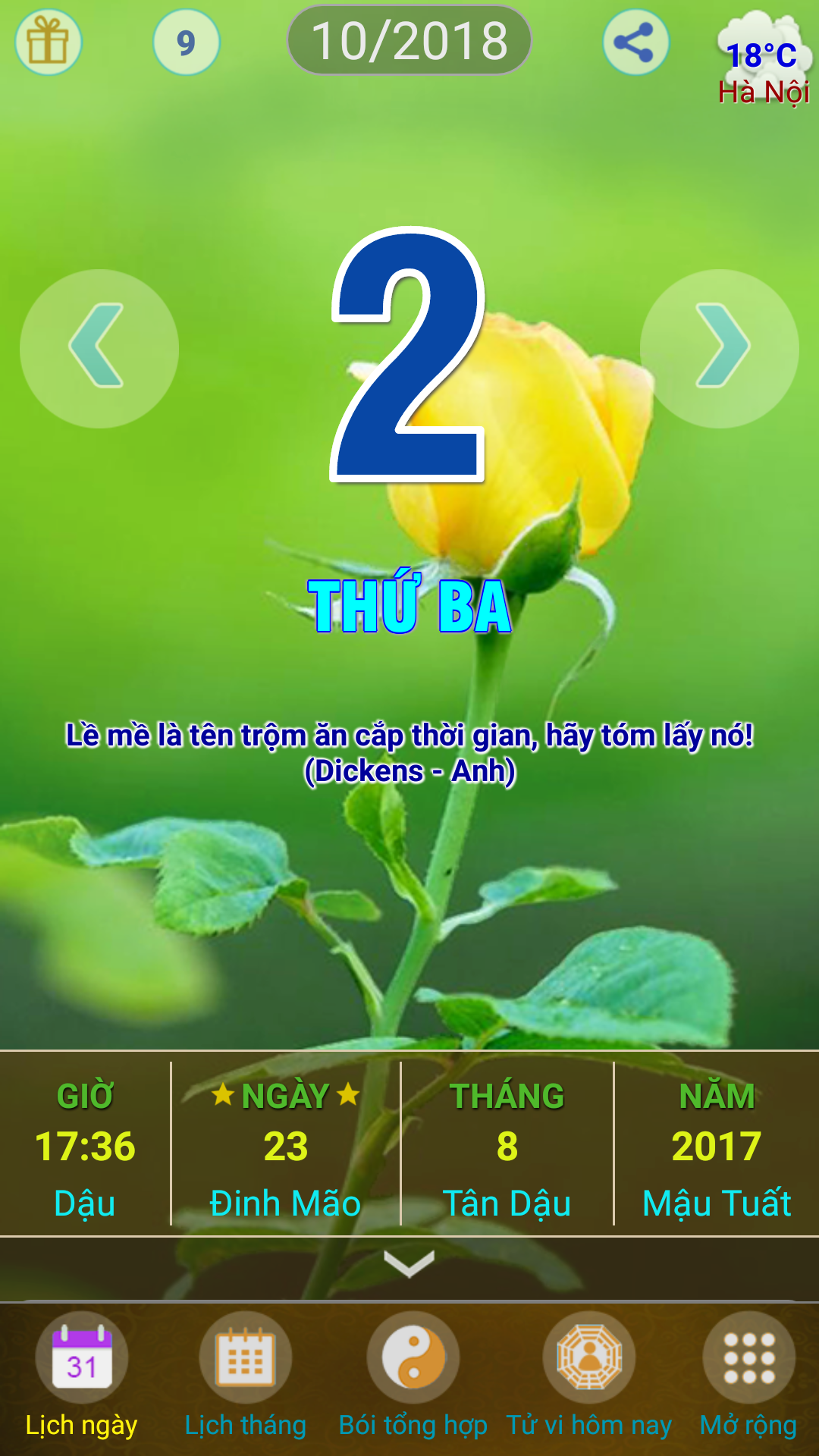Share today's calendar page
The image size is (819, 1456).
635,42
